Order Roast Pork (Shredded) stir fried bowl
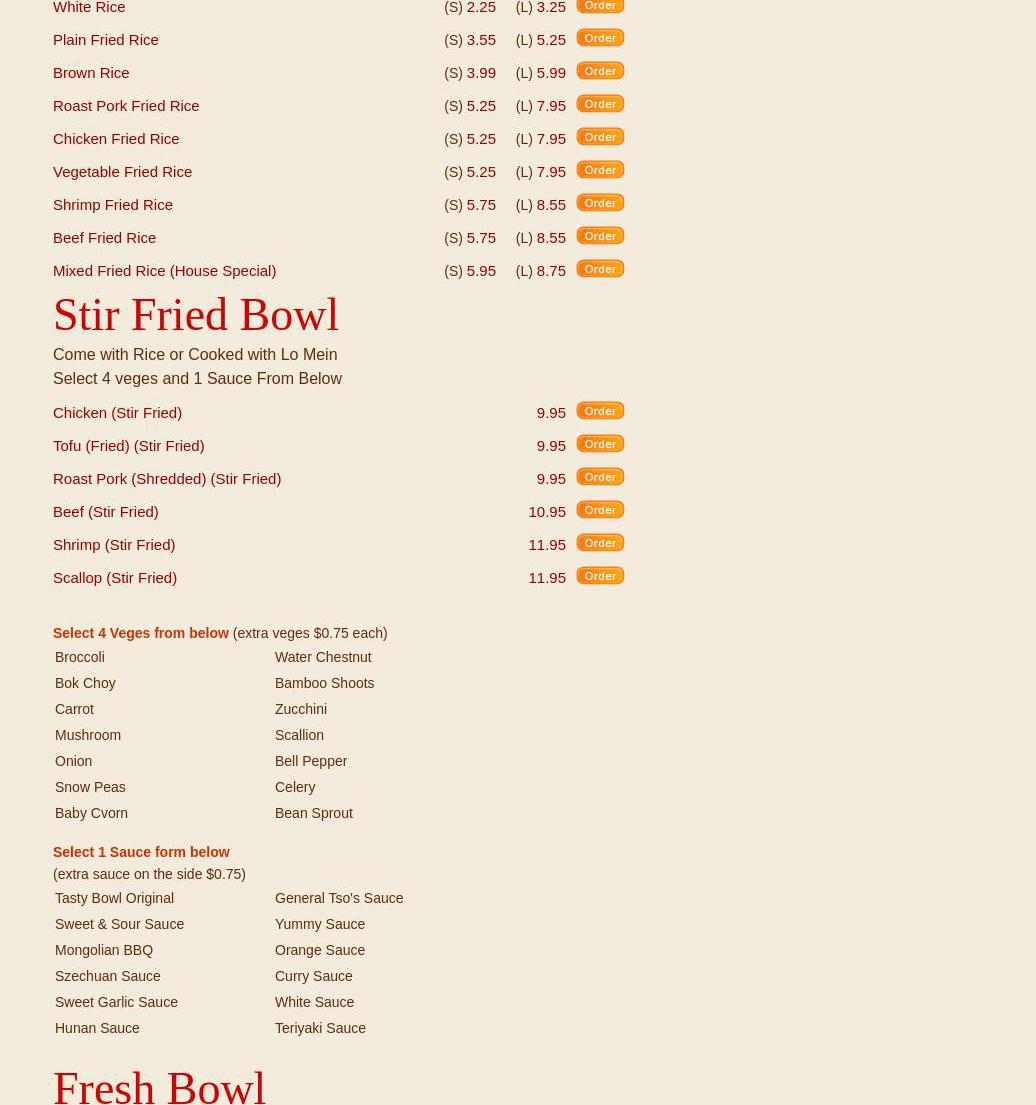The width and height of the screenshot is (1036, 1105). point(600,477)
